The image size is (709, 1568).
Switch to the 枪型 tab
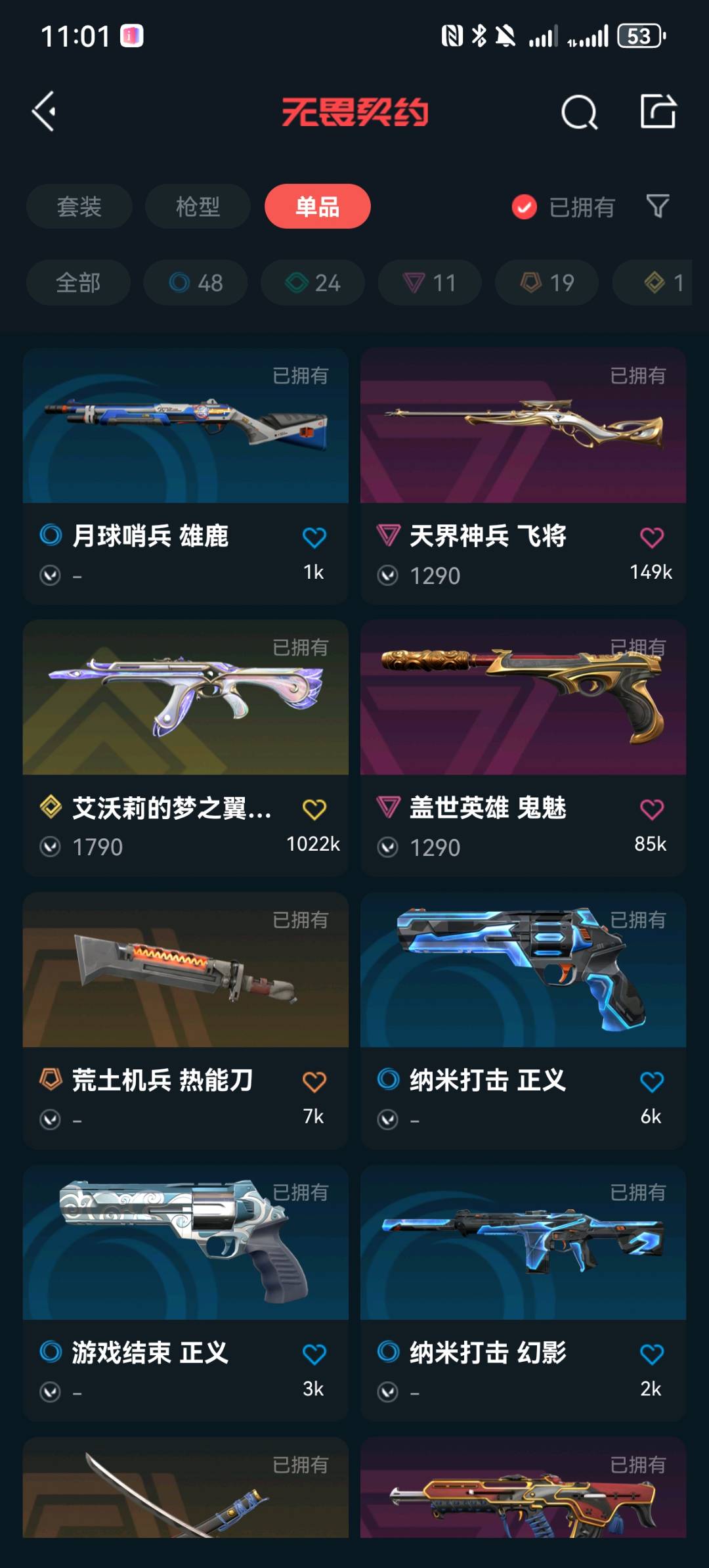(x=198, y=206)
